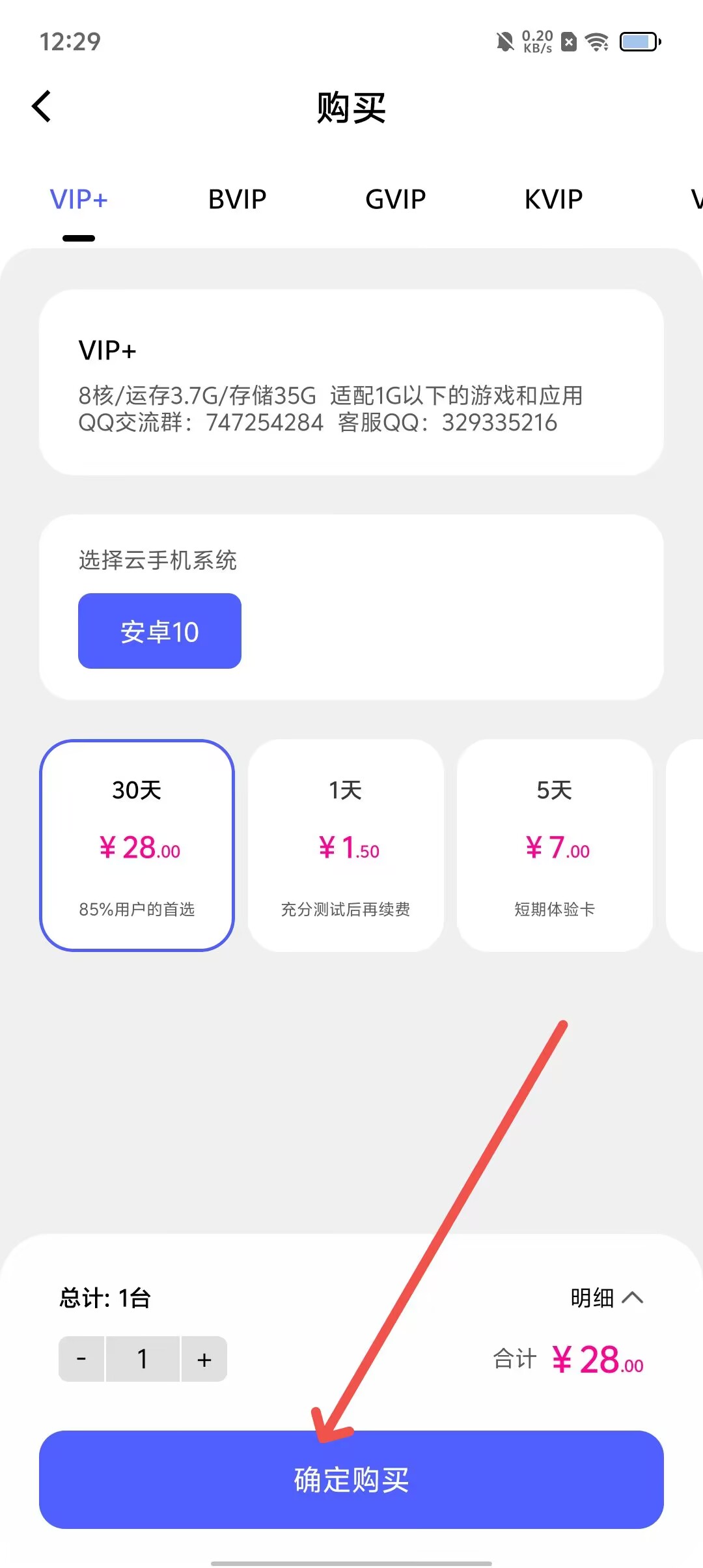Image resolution: width=703 pixels, height=1568 pixels.
Task: Switch to the GVIP tab
Action: 395,199
